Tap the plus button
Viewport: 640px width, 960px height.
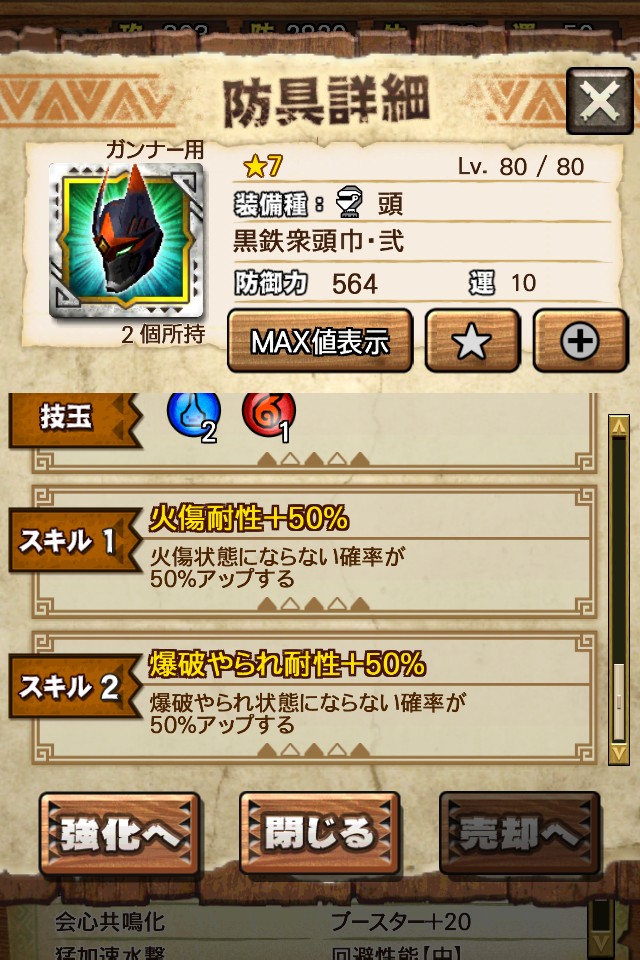coord(580,341)
